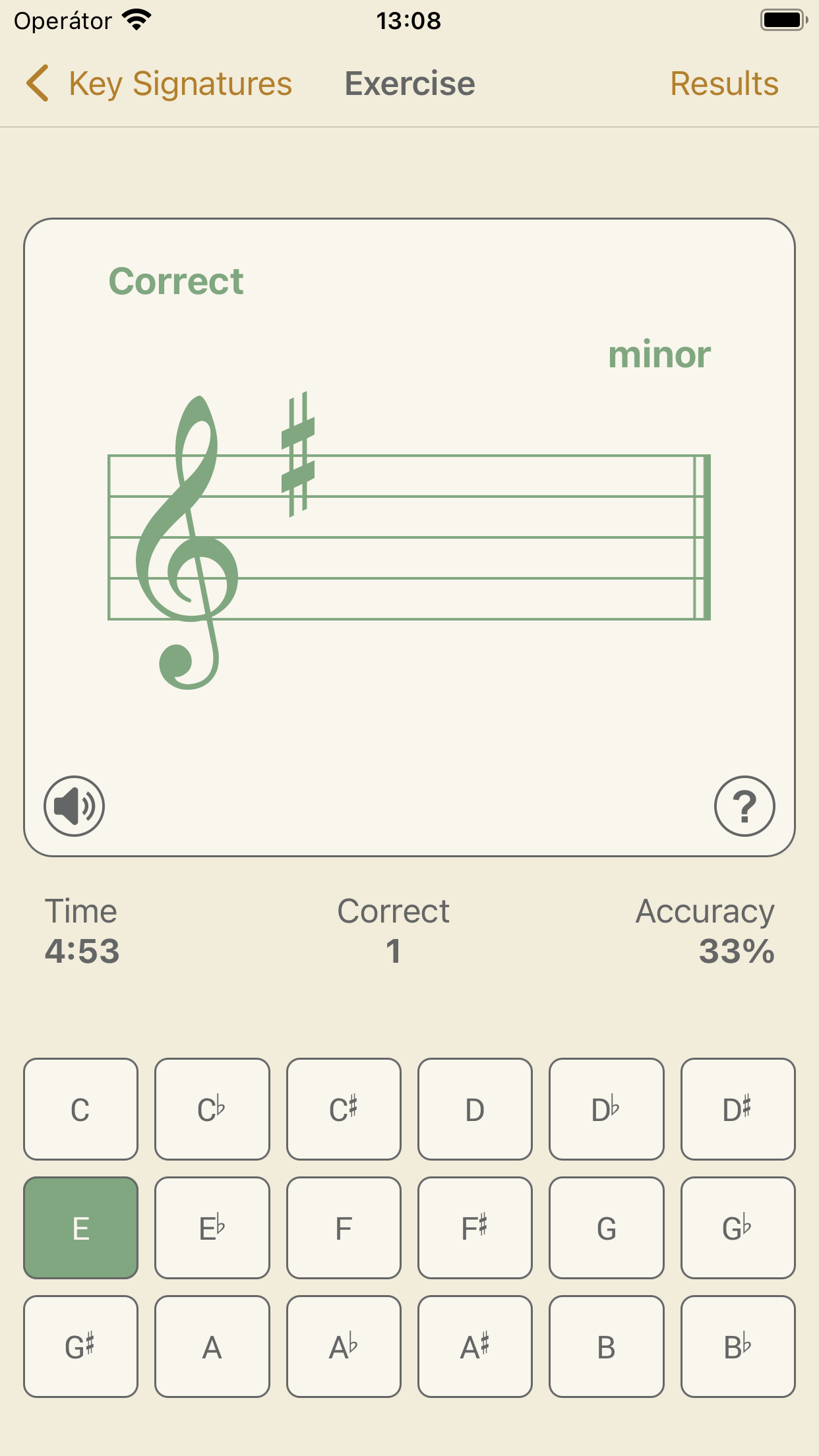Play the key signature audio via speaker icon
Viewport: 819px width, 1456px height.
click(73, 806)
